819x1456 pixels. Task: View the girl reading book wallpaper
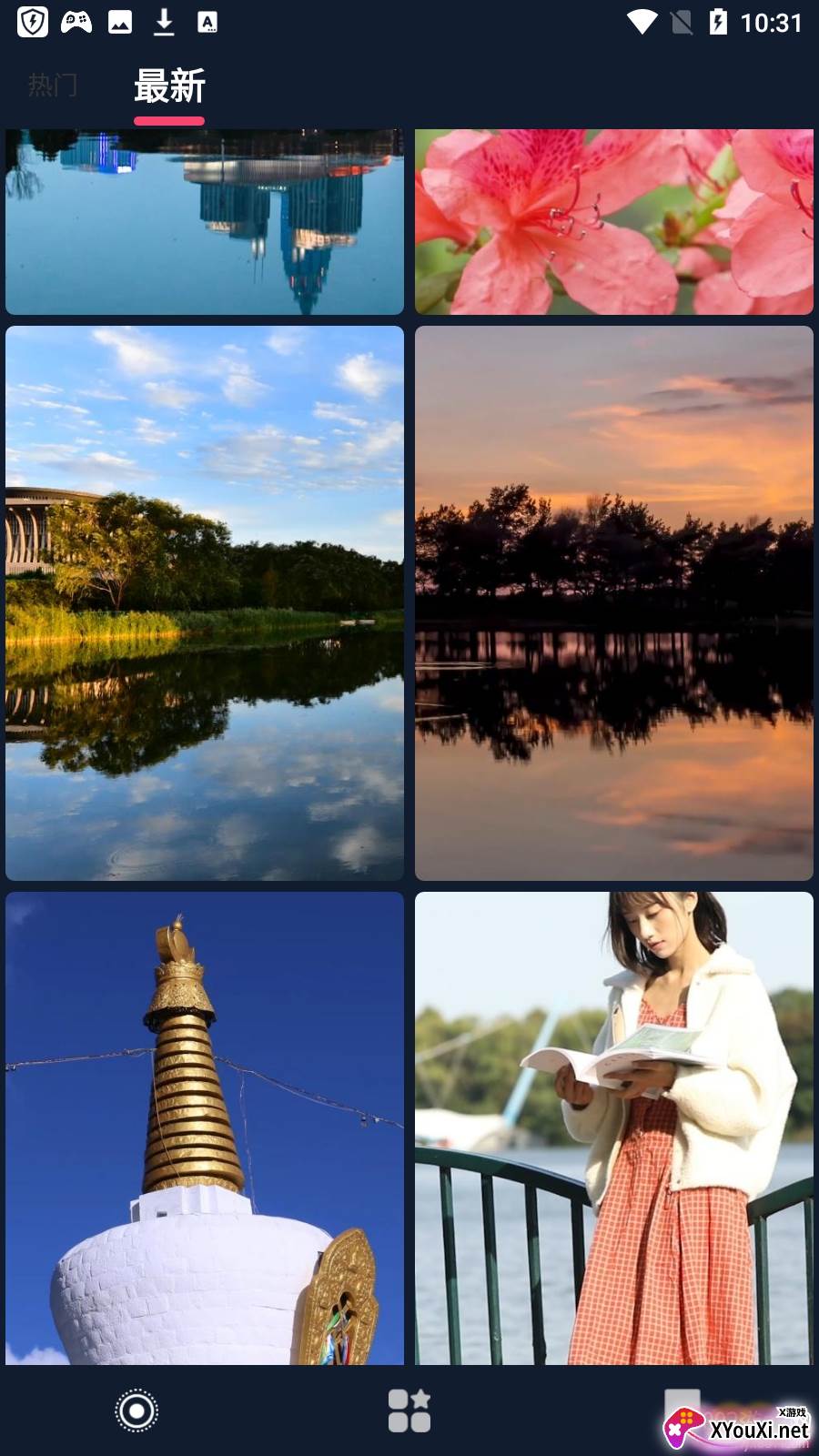(x=614, y=1127)
